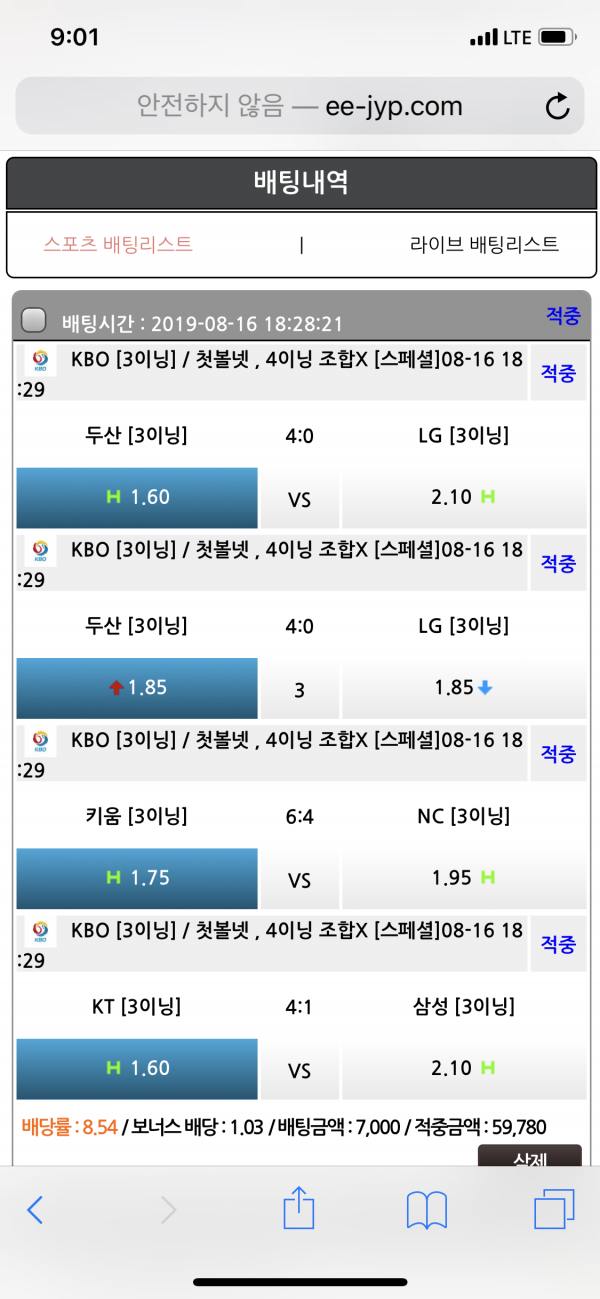Tap the 삭제 button

[x=529, y=1157]
